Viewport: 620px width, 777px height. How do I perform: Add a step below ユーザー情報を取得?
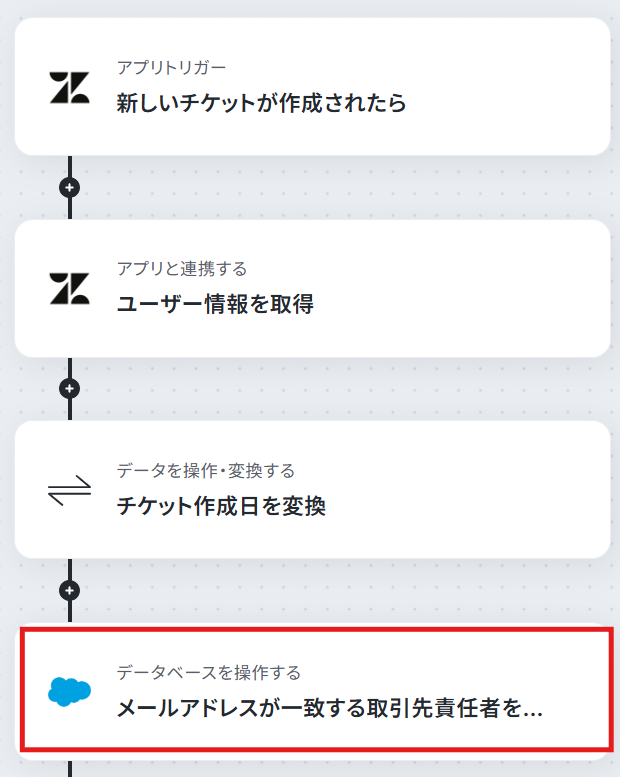coord(69,388)
